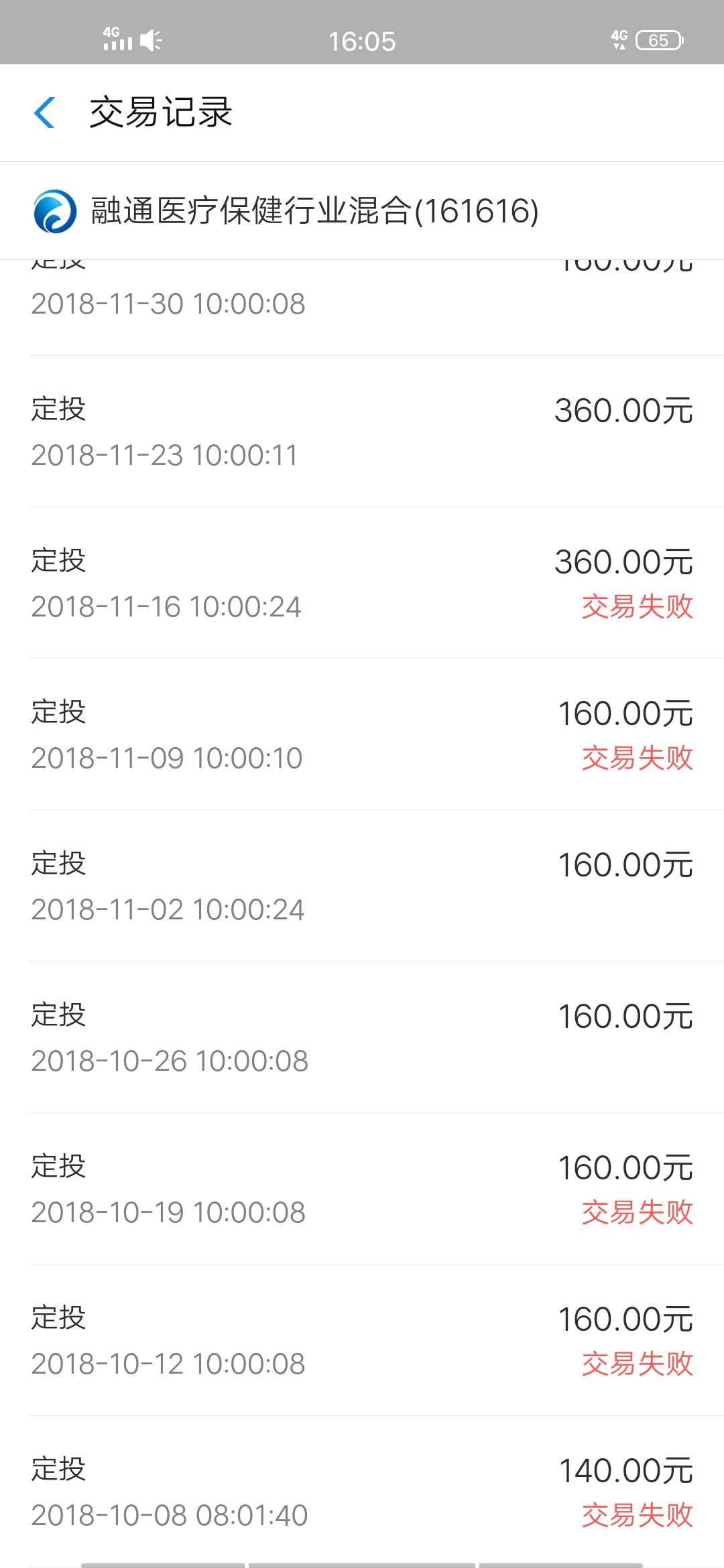Select the 160.00元 entry dated 2018-11-02
This screenshot has width=724, height=1568.
[x=362, y=885]
